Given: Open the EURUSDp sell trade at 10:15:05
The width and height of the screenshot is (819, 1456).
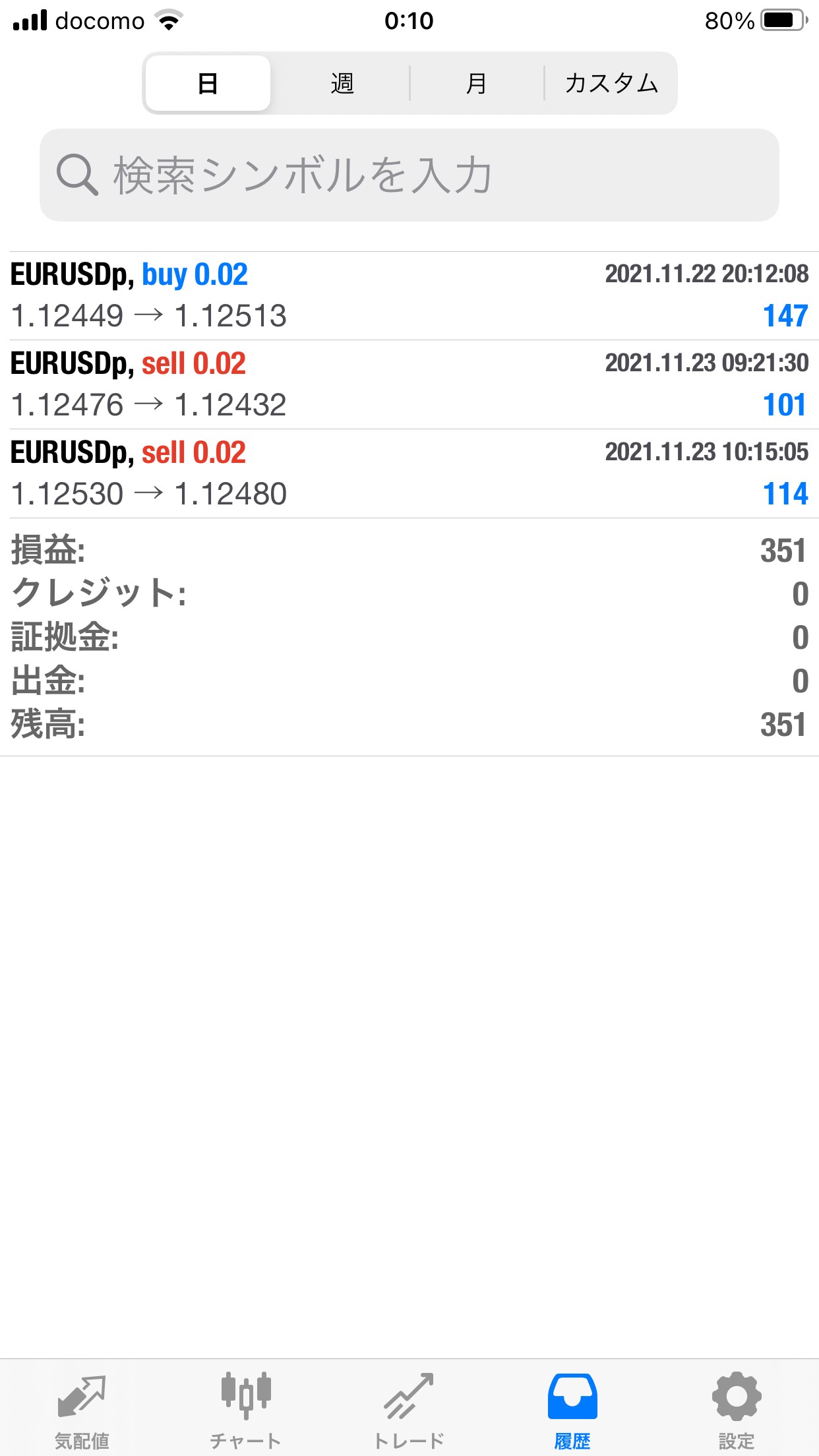Looking at the screenshot, I should (x=409, y=474).
